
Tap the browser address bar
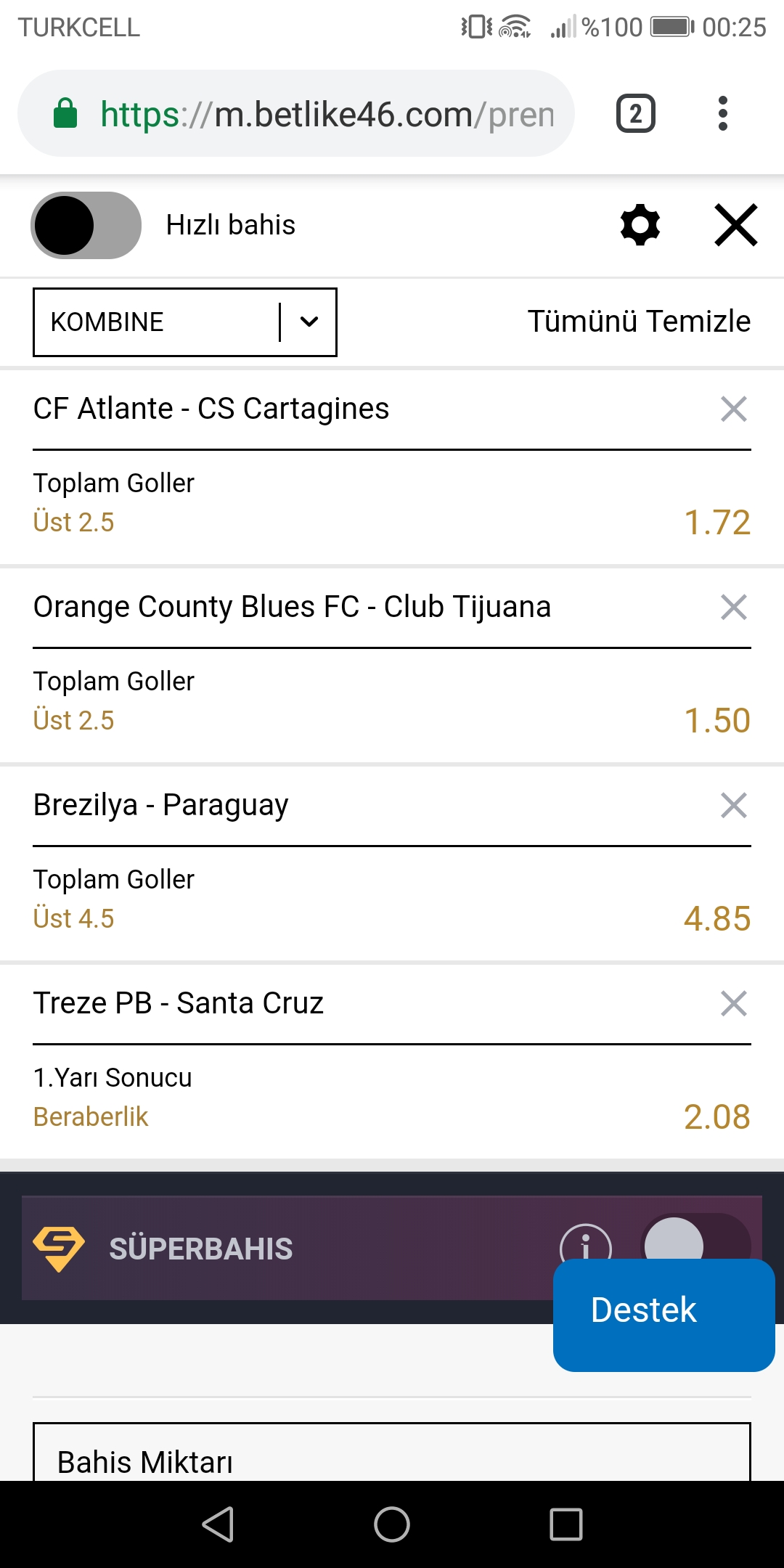(x=296, y=114)
